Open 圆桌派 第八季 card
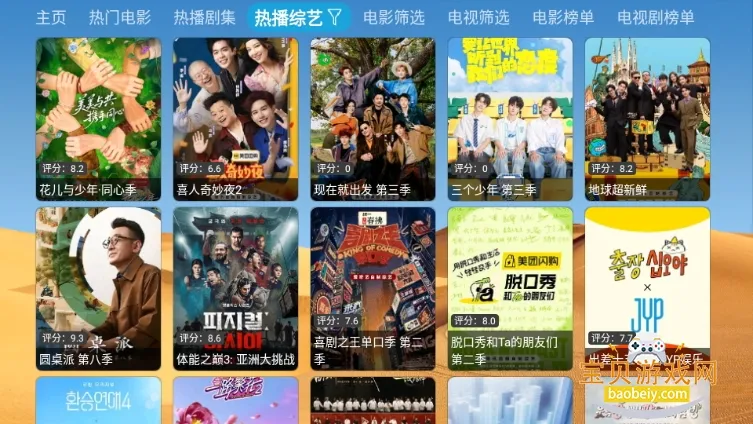The height and width of the screenshot is (424, 753). click(98, 288)
